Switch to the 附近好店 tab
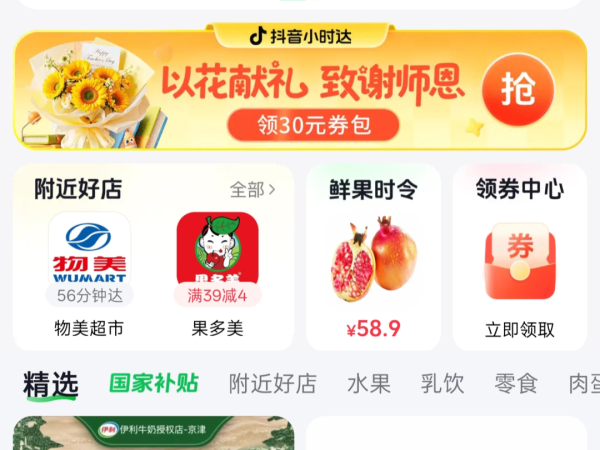The width and height of the screenshot is (600, 450). coord(272,383)
